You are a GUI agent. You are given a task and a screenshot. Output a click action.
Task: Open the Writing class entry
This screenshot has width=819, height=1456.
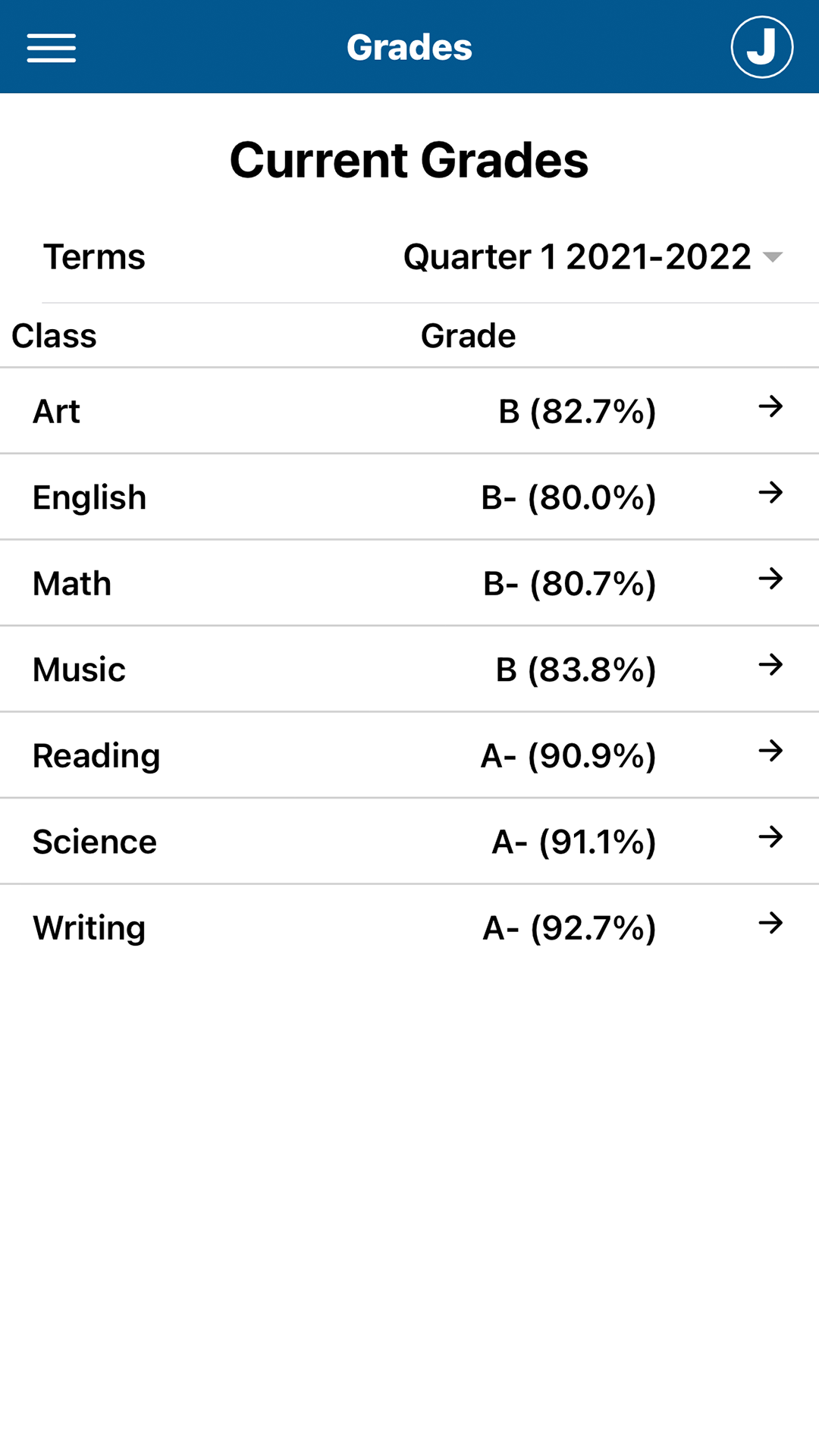[x=88, y=927]
